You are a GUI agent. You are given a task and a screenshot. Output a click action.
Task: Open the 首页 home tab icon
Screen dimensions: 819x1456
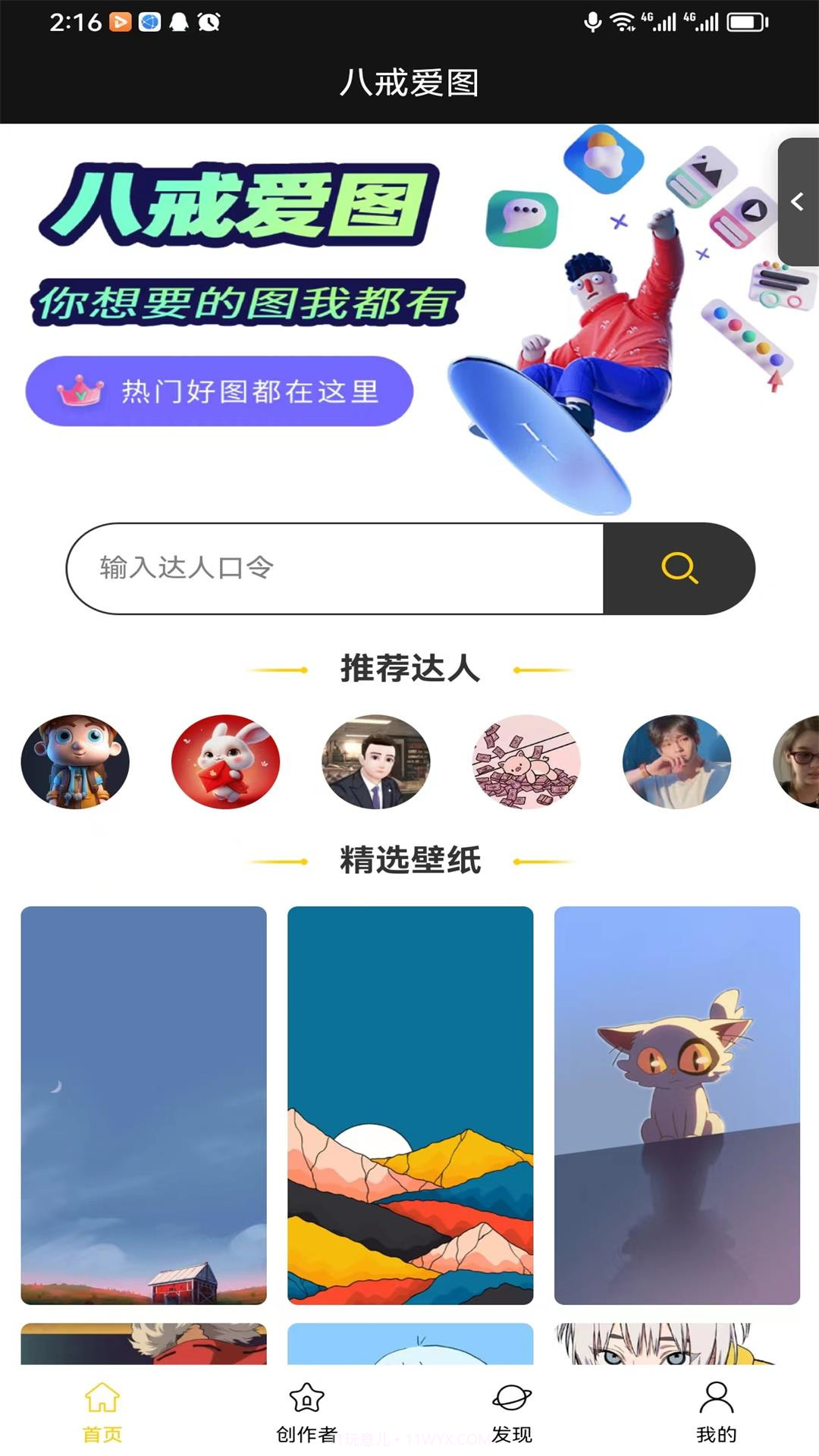102,1398
